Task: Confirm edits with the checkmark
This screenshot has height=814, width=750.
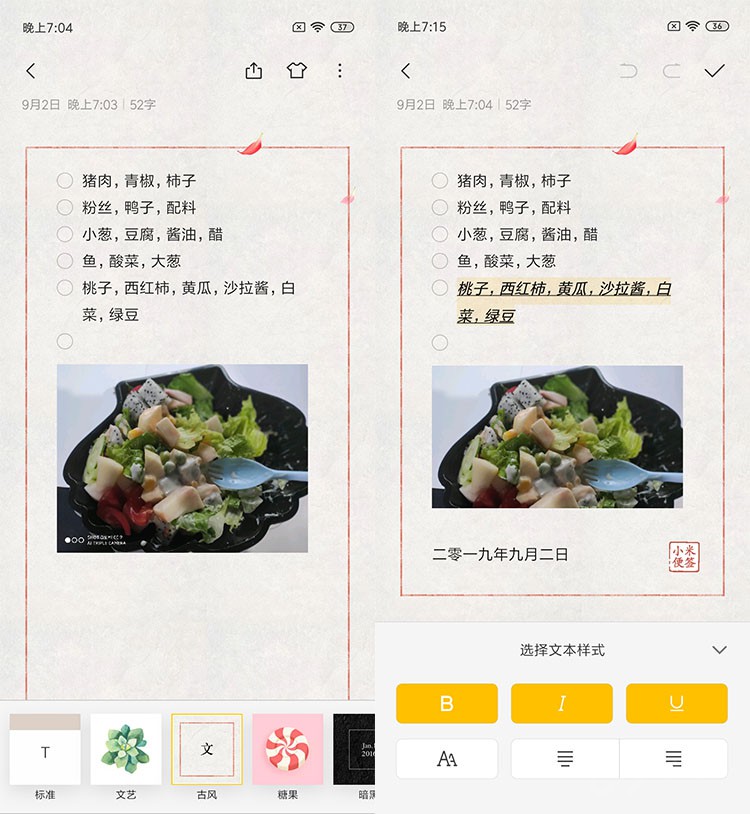Action: [714, 71]
